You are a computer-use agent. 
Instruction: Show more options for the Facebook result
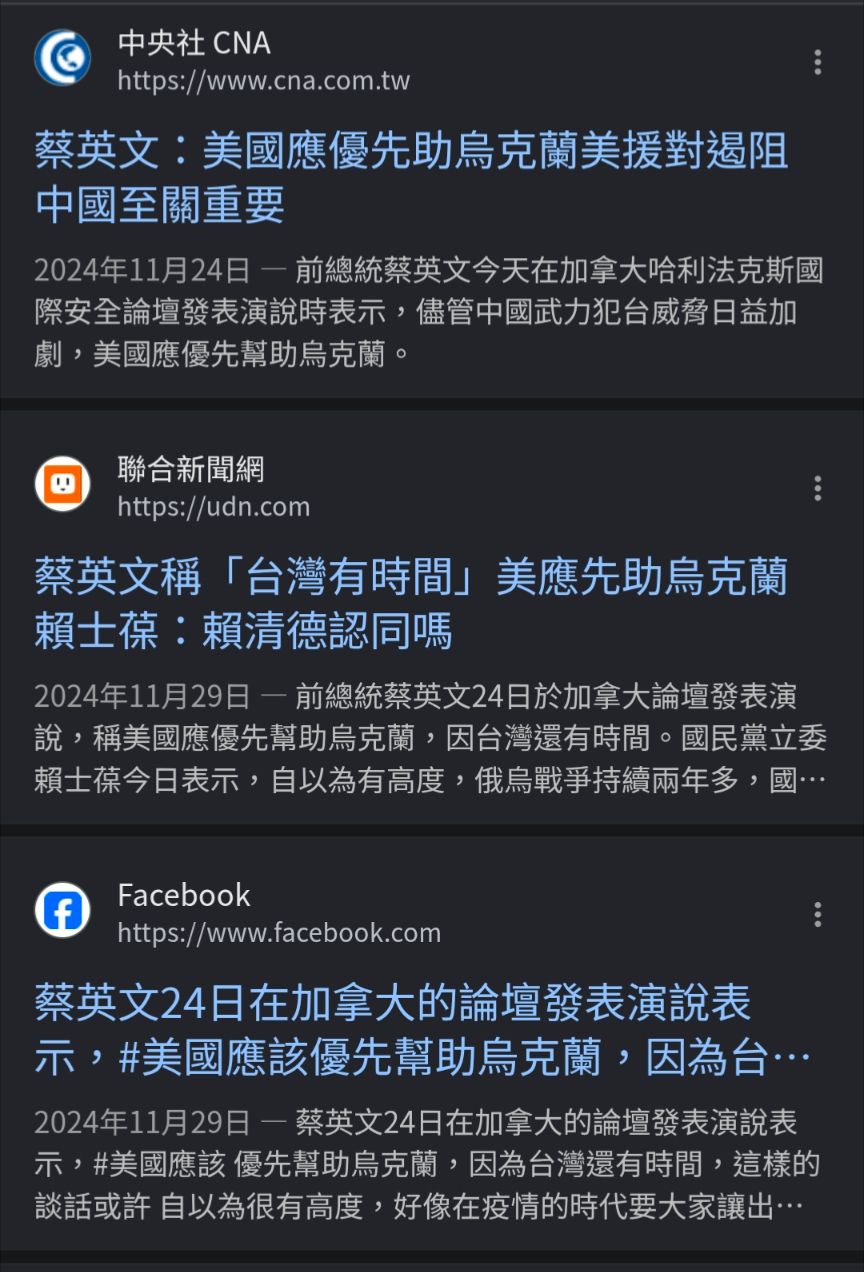point(817,914)
